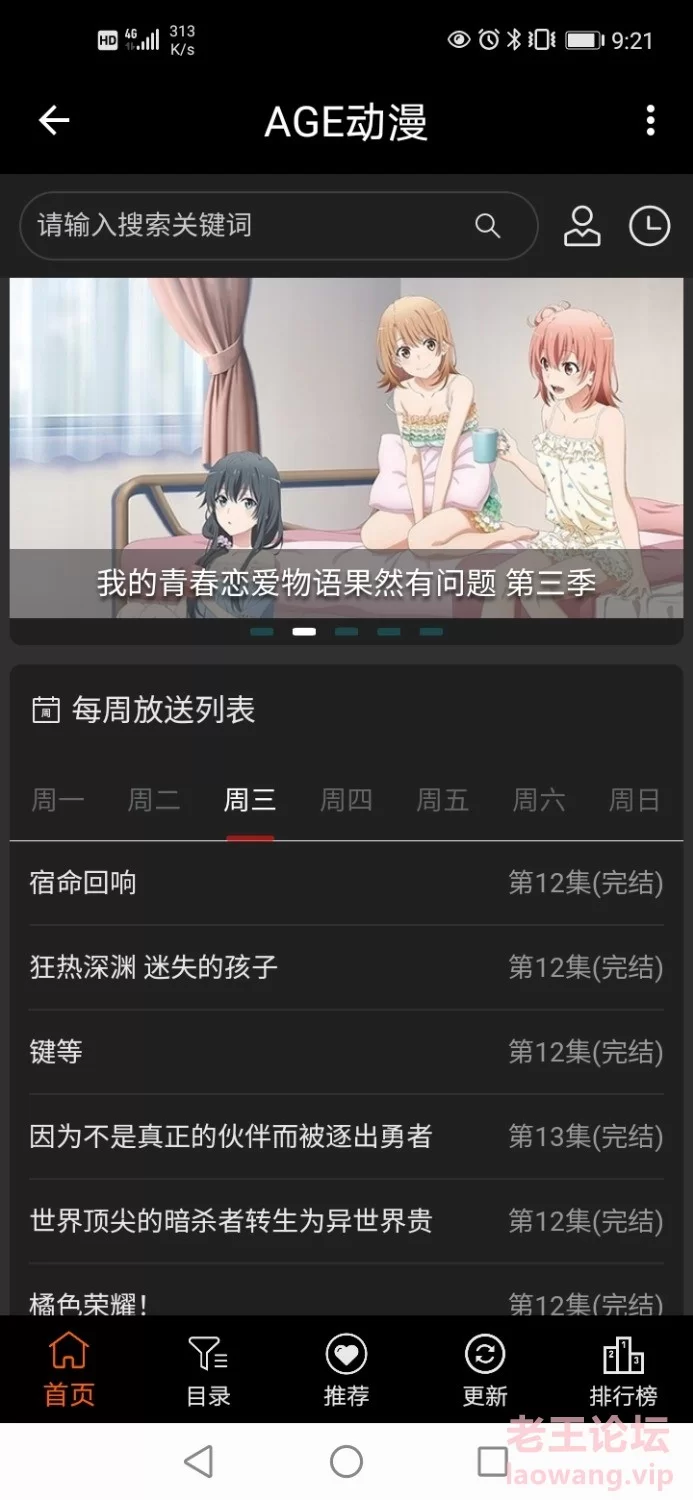The image size is (693, 1500).
Task: Open the 键等 anime entry
Action: tap(346, 1052)
